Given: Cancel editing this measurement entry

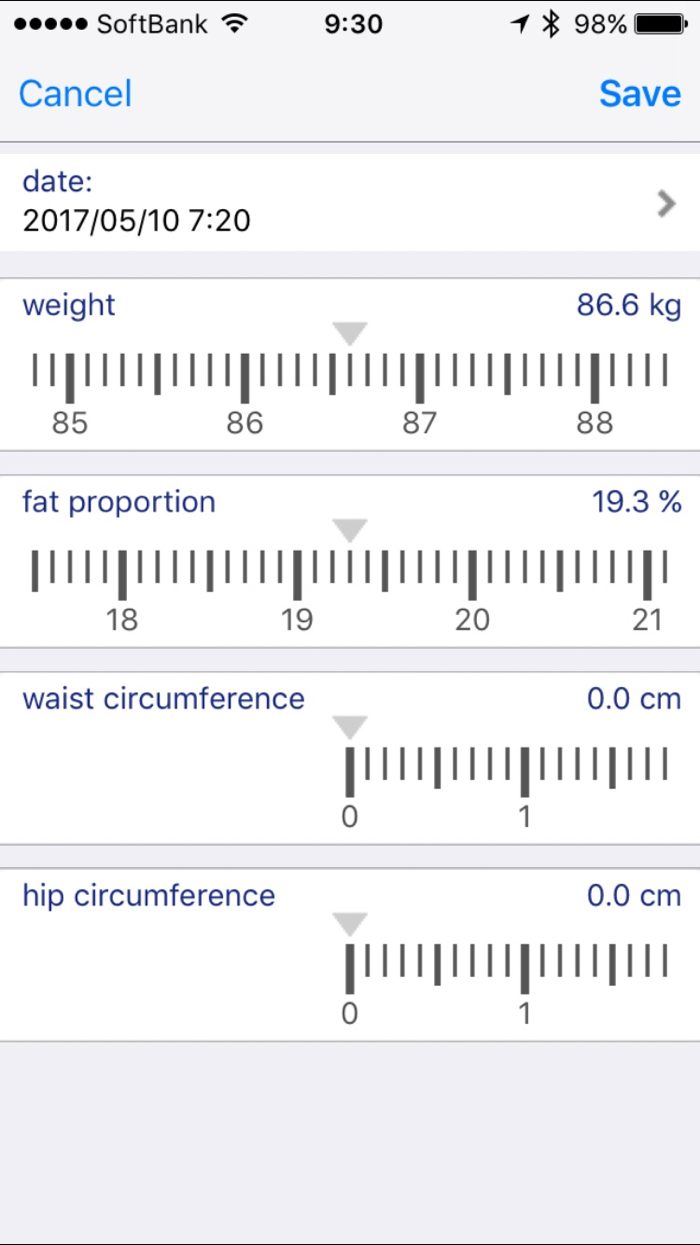Looking at the screenshot, I should click(x=75, y=93).
